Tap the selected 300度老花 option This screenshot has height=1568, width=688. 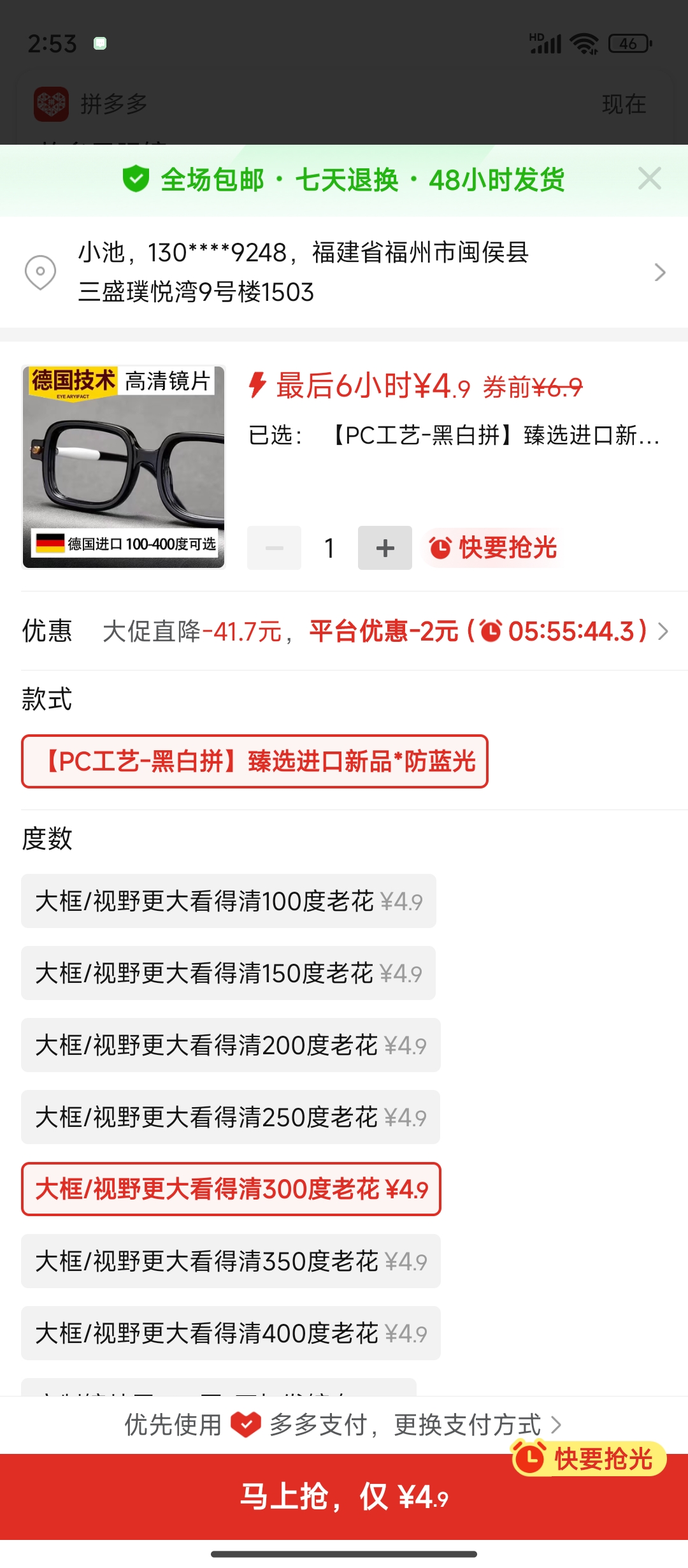231,1189
